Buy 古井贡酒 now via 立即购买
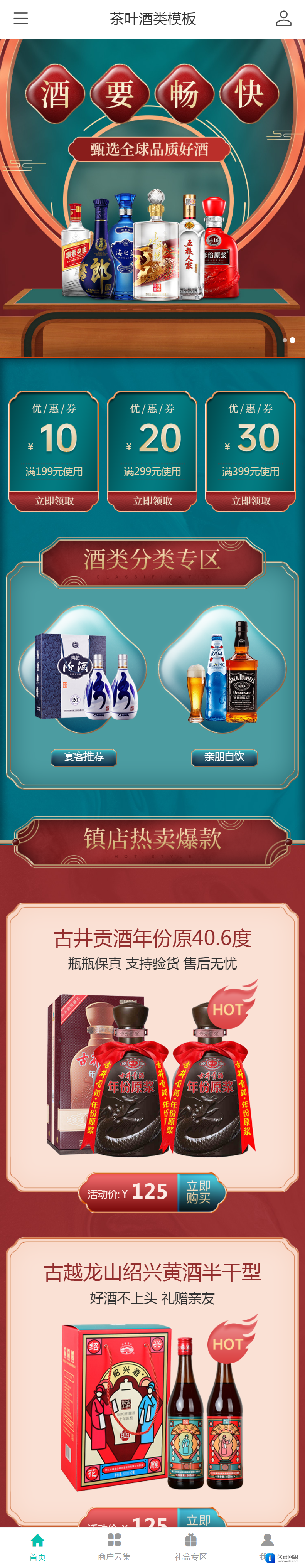This screenshot has width=305, height=1568. [199, 1192]
